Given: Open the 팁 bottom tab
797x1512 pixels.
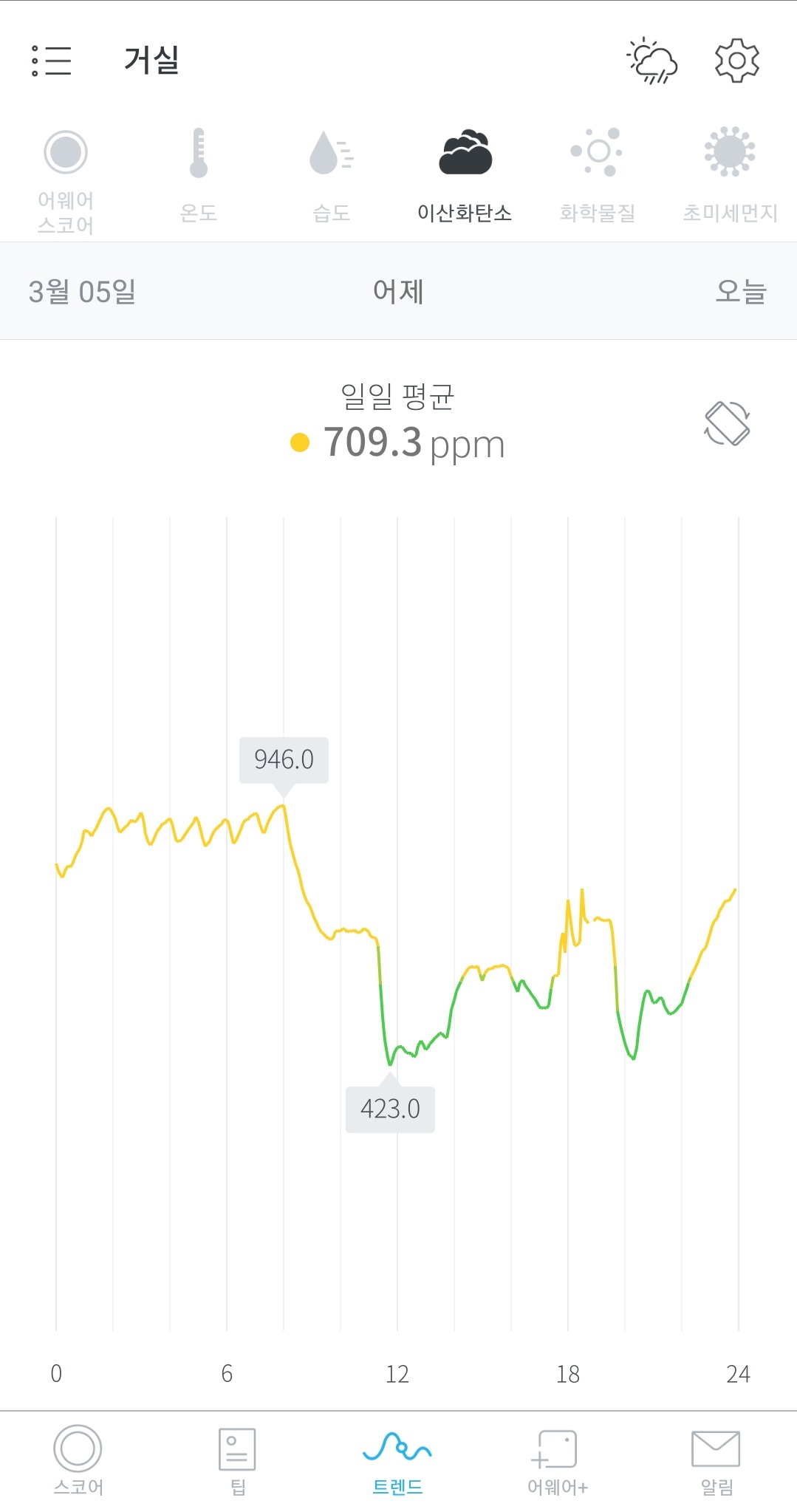Looking at the screenshot, I should click(x=237, y=1461).
